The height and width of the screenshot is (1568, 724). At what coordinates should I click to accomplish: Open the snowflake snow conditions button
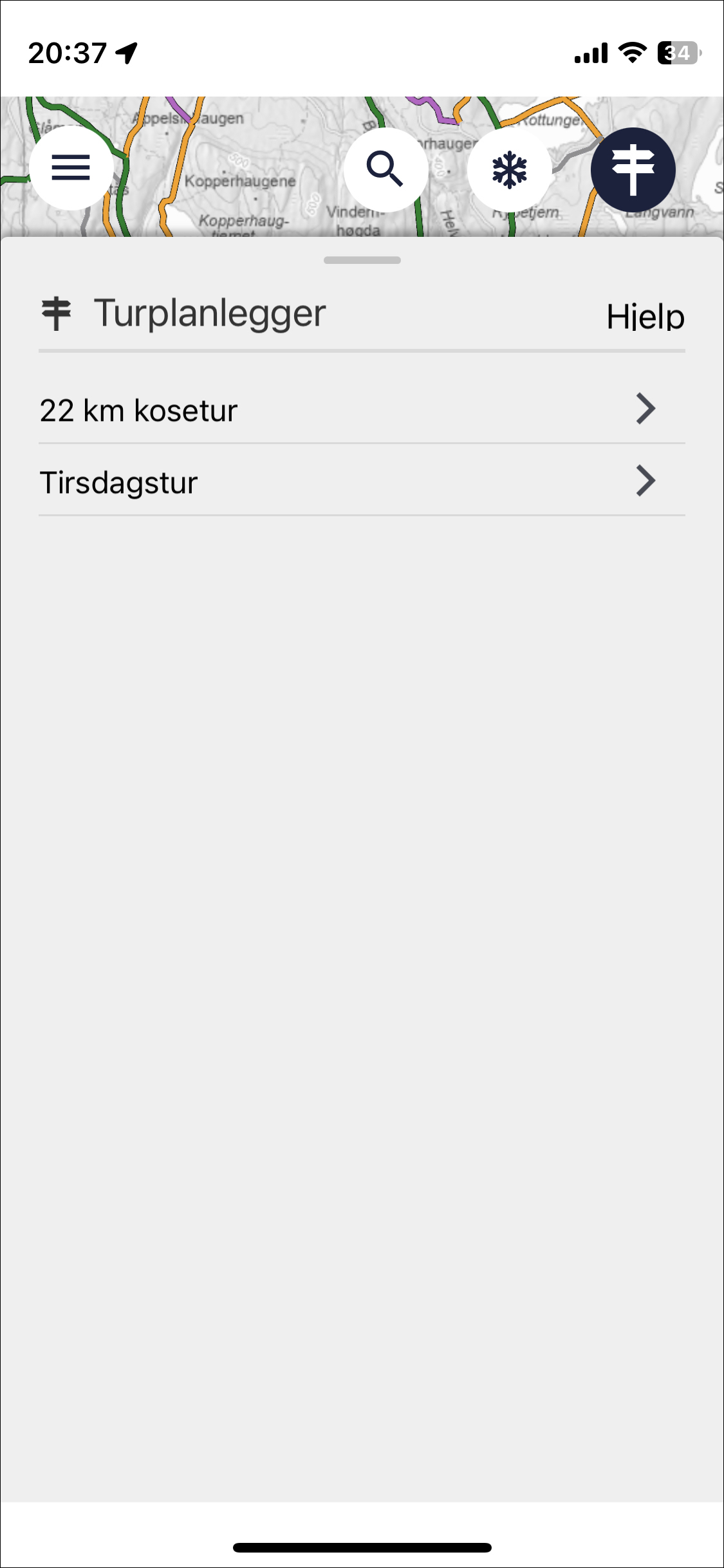509,170
